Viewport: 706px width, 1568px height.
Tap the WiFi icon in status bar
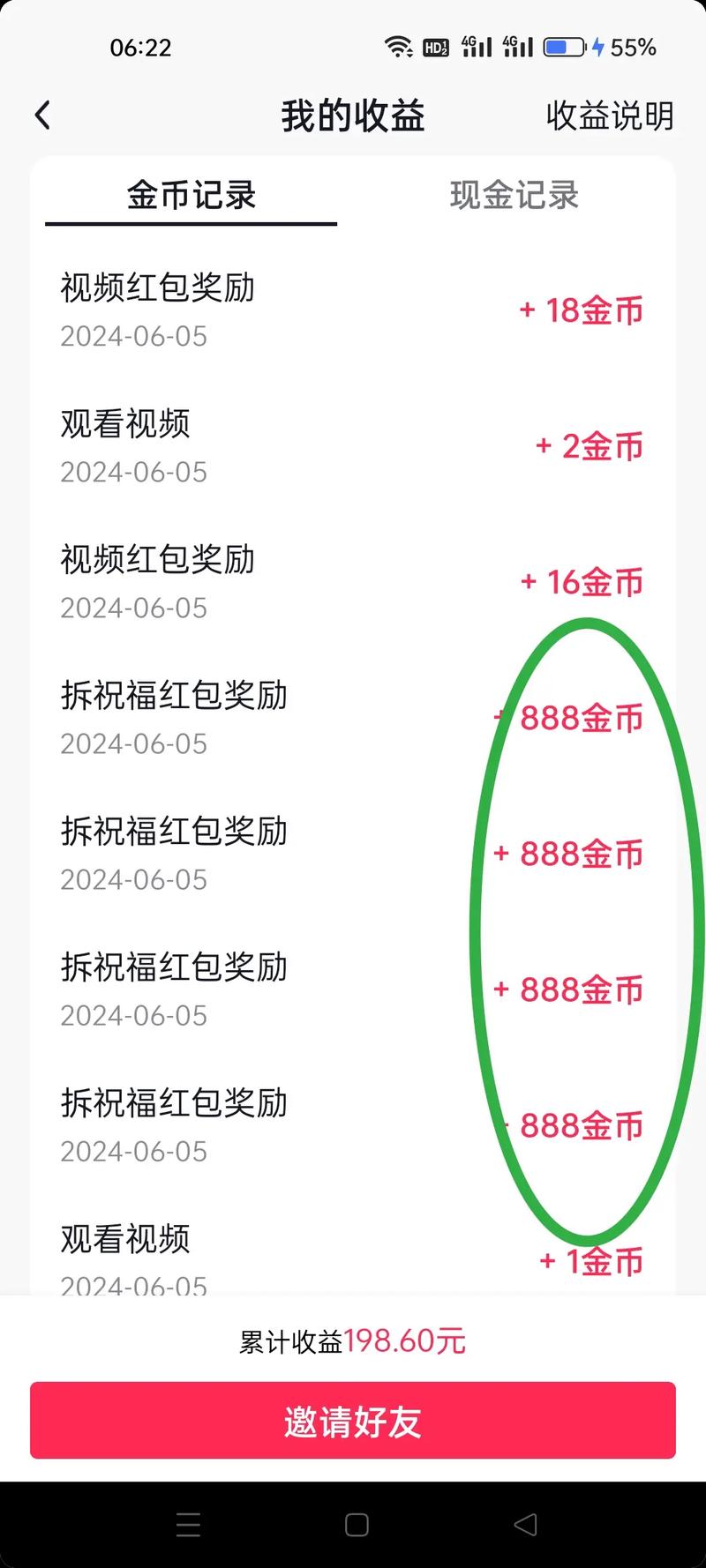[x=399, y=47]
